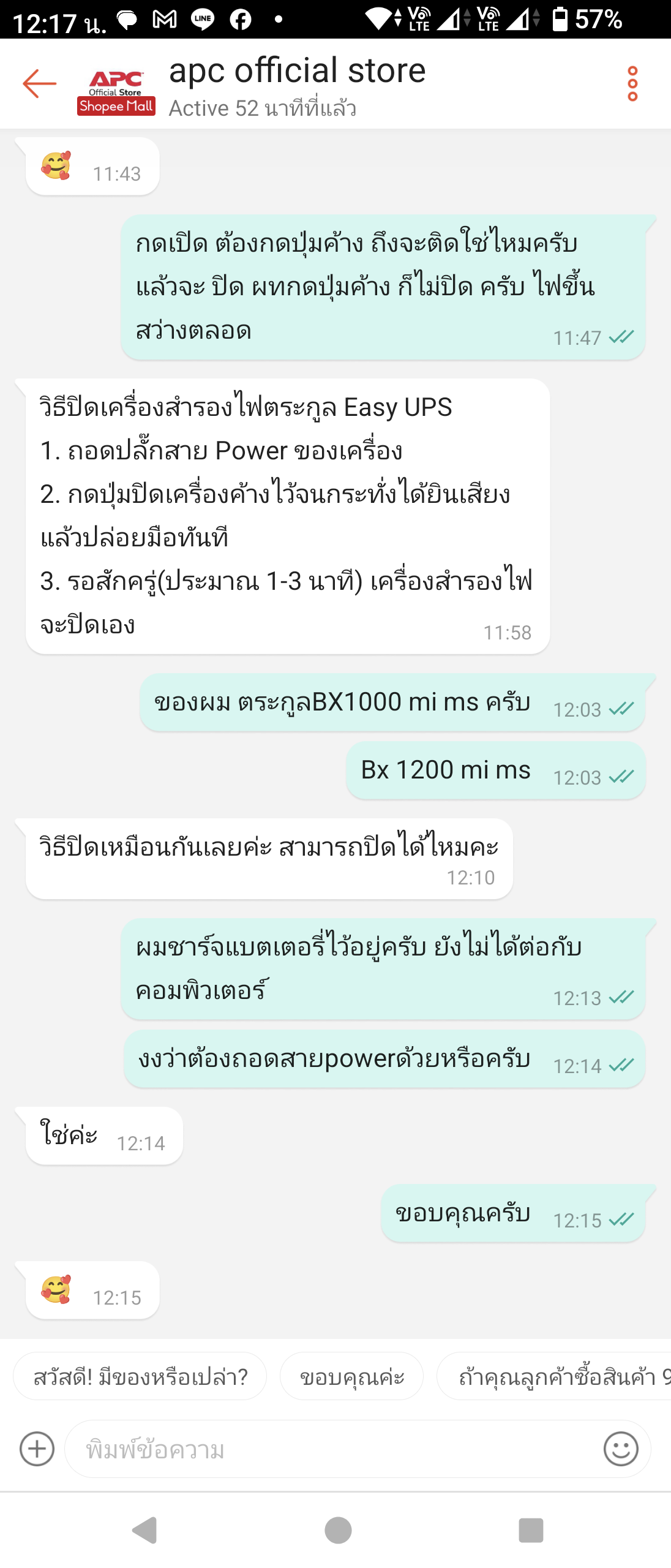Select quick reply "ขอบคุณค่ะ"

(351, 1376)
